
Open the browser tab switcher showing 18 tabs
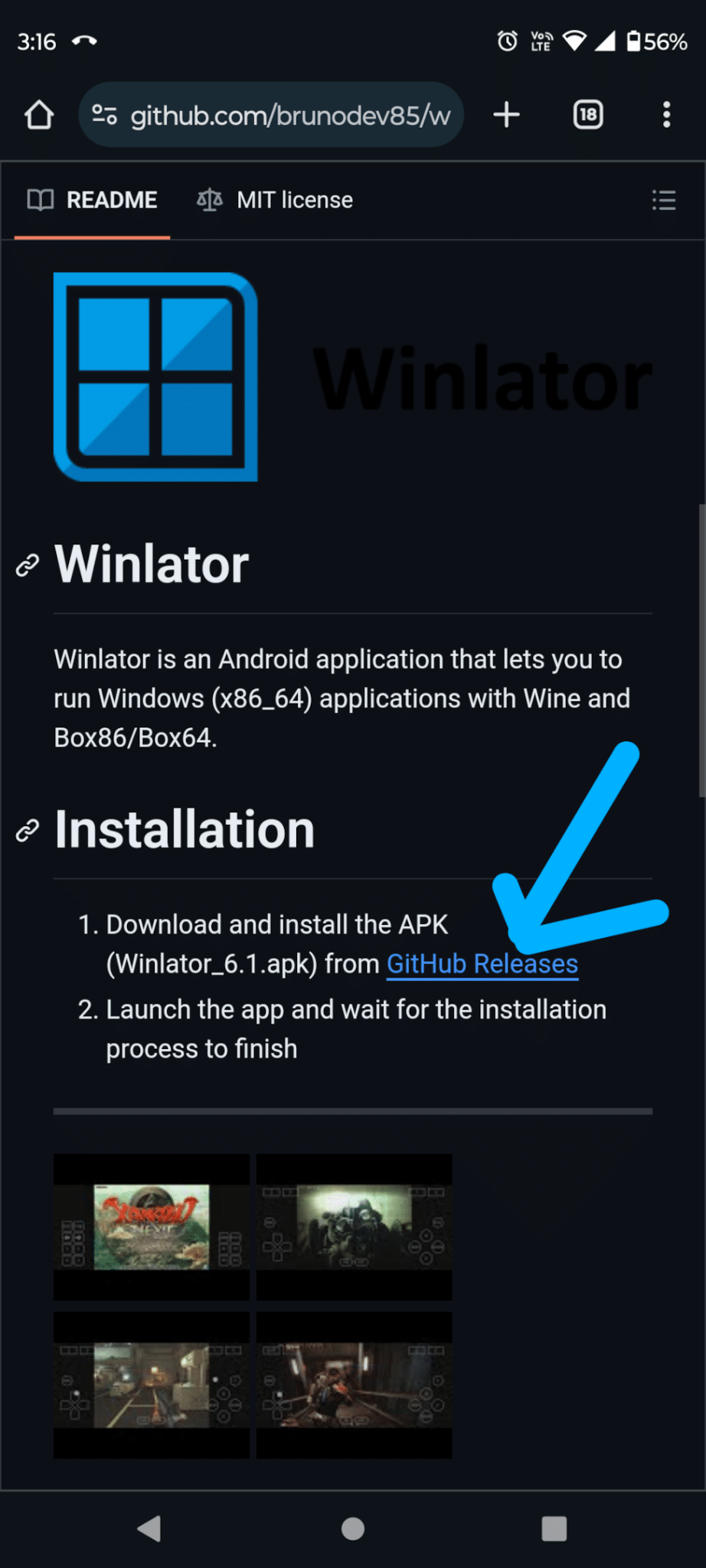(587, 115)
